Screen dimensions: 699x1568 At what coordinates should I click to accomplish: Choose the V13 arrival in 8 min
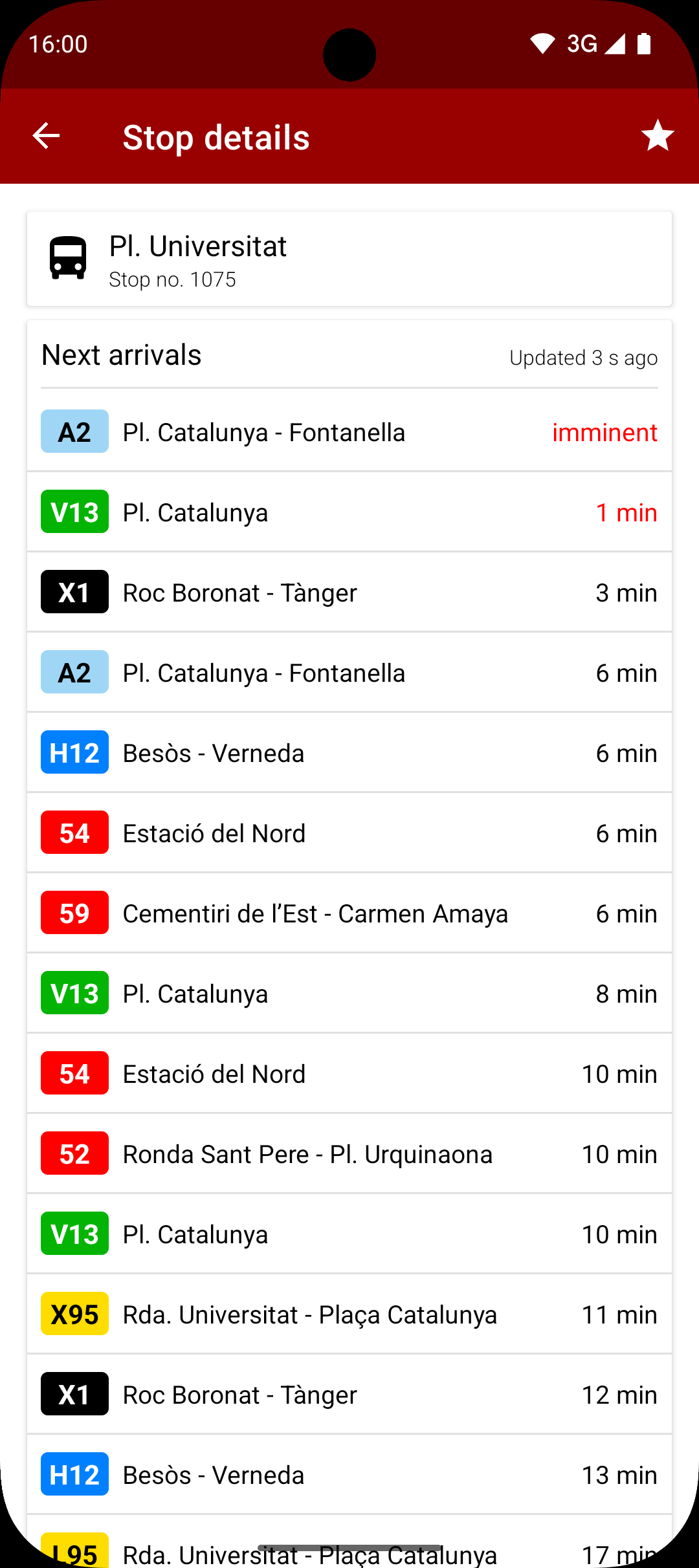coord(349,994)
